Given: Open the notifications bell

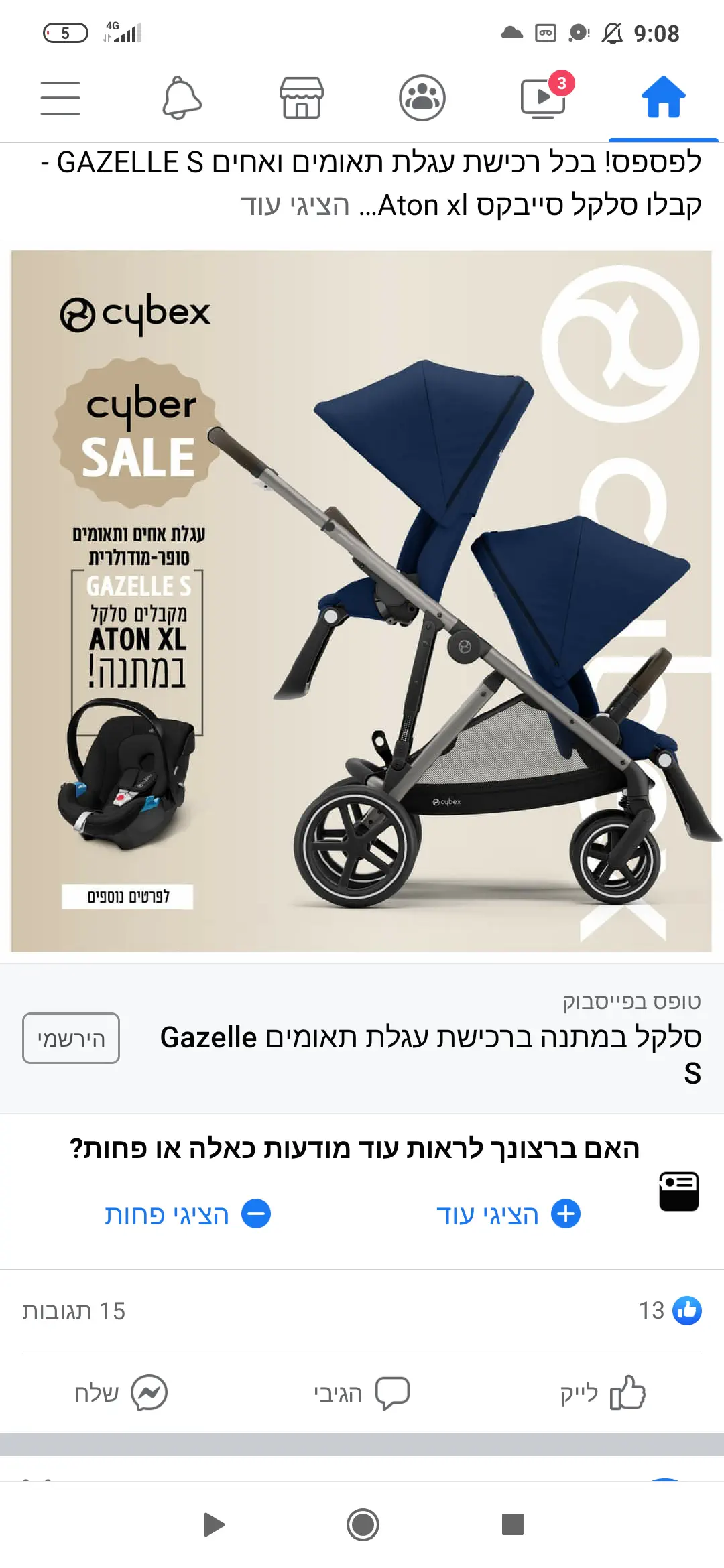Looking at the screenshot, I should tap(182, 98).
